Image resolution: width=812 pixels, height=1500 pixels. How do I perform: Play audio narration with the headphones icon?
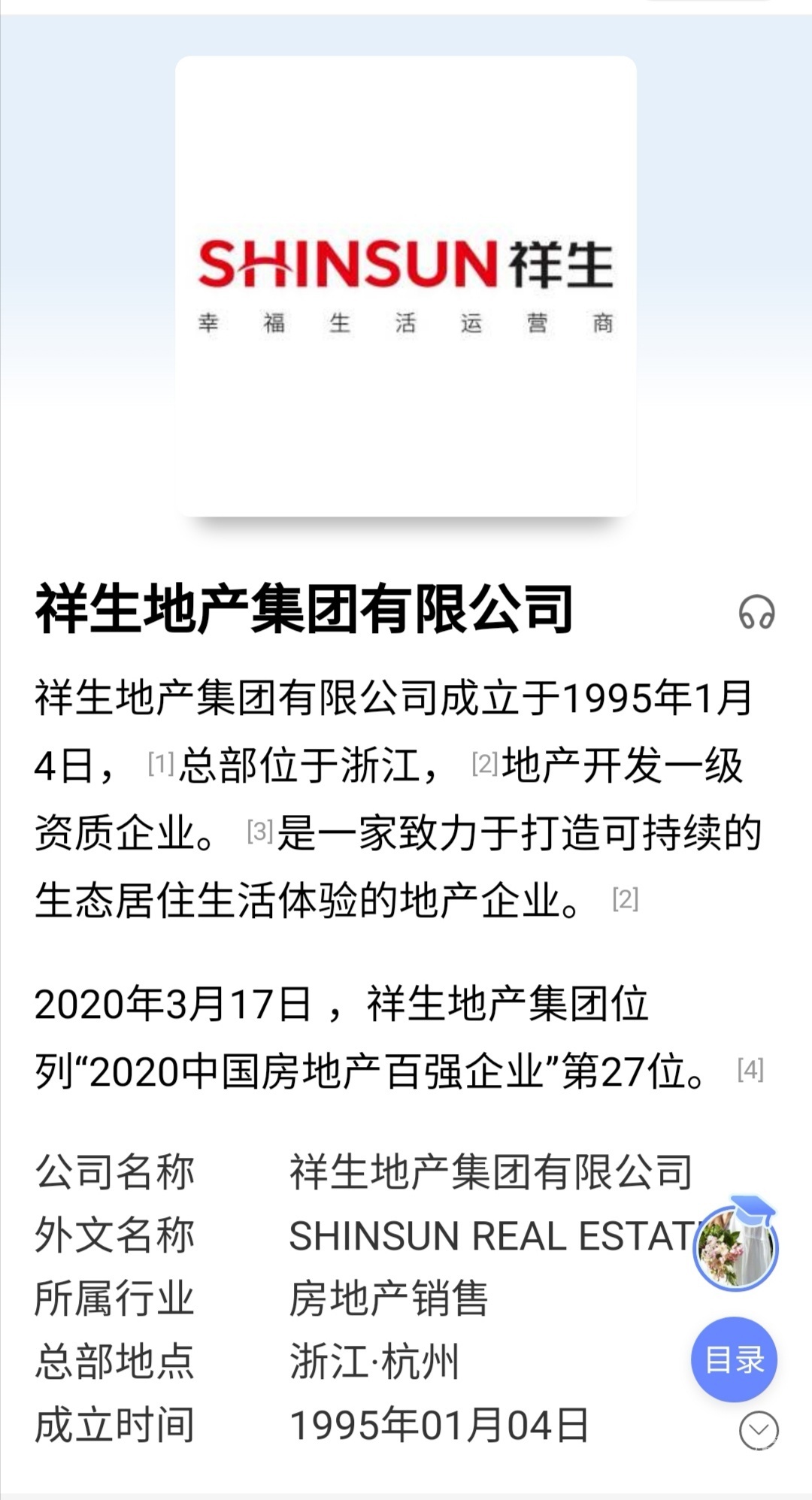[756, 612]
